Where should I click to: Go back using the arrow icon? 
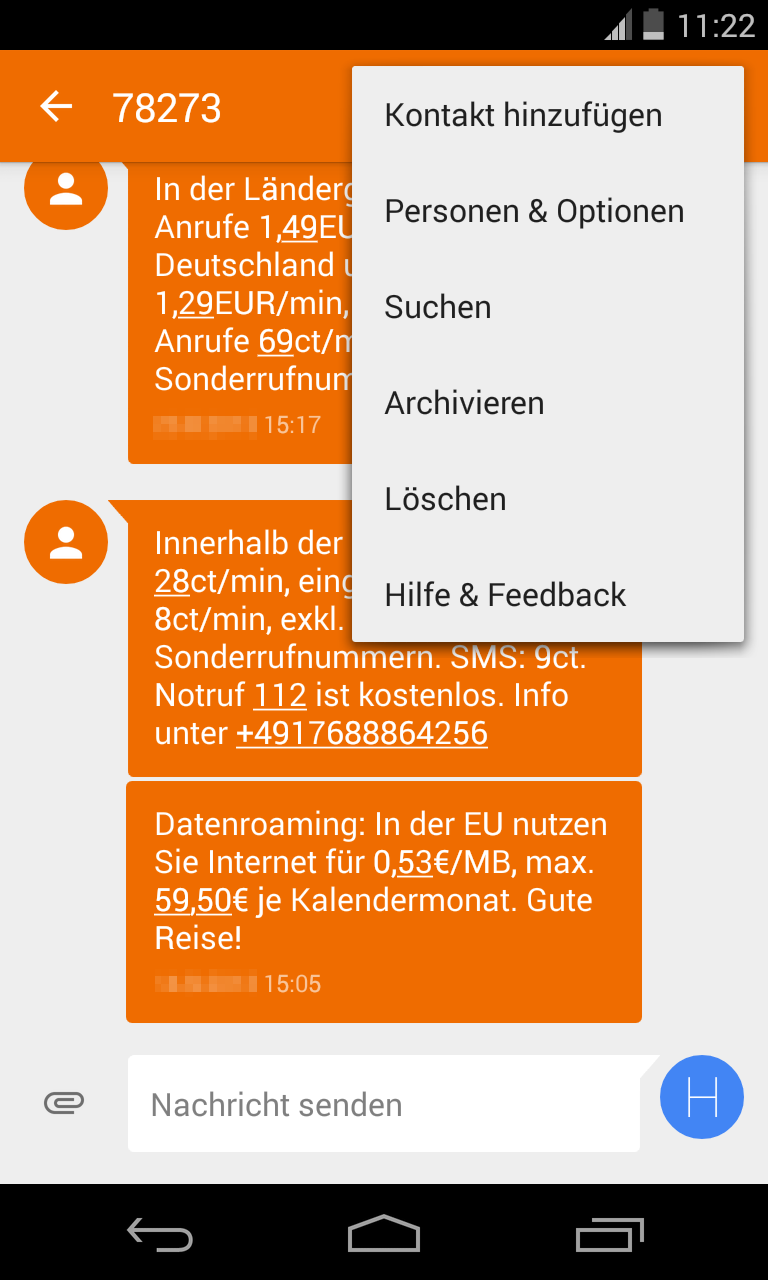[x=57, y=106]
